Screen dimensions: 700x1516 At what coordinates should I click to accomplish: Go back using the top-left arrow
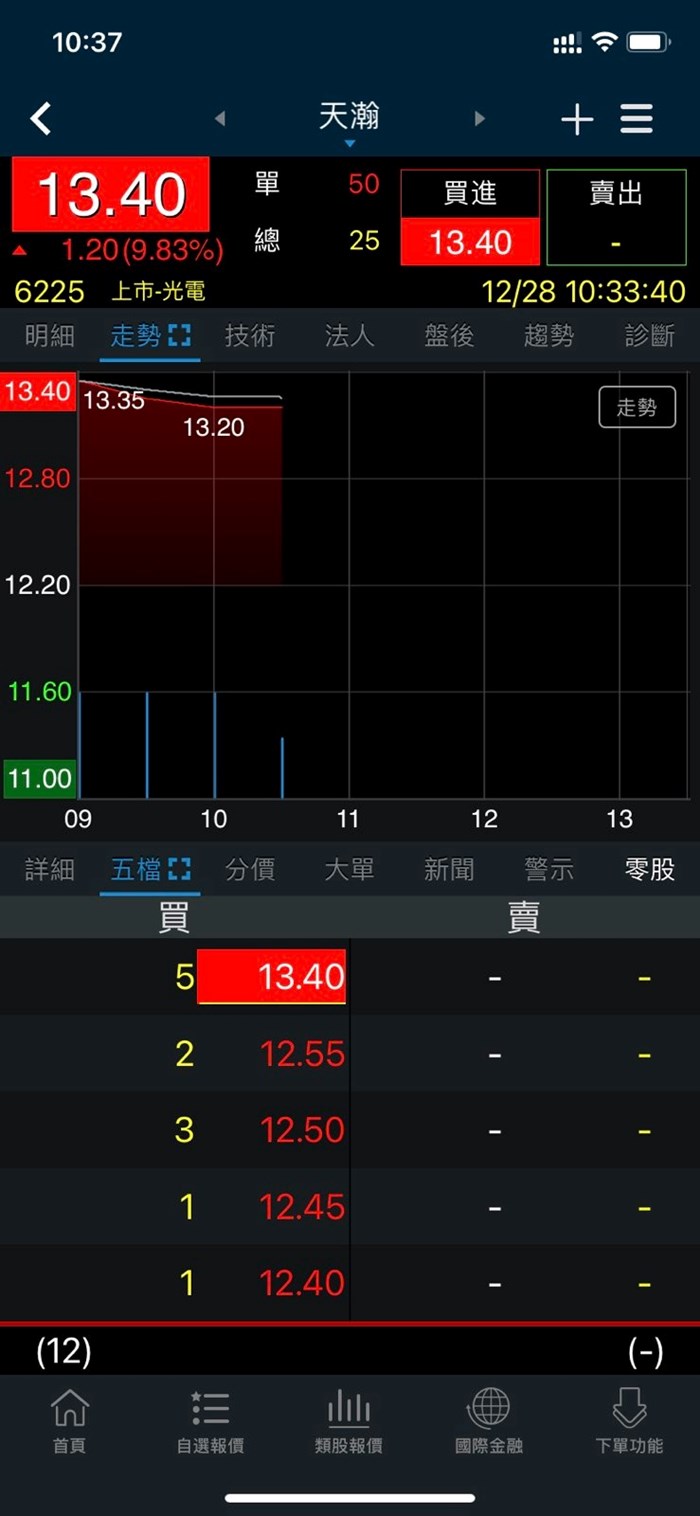[x=40, y=119]
